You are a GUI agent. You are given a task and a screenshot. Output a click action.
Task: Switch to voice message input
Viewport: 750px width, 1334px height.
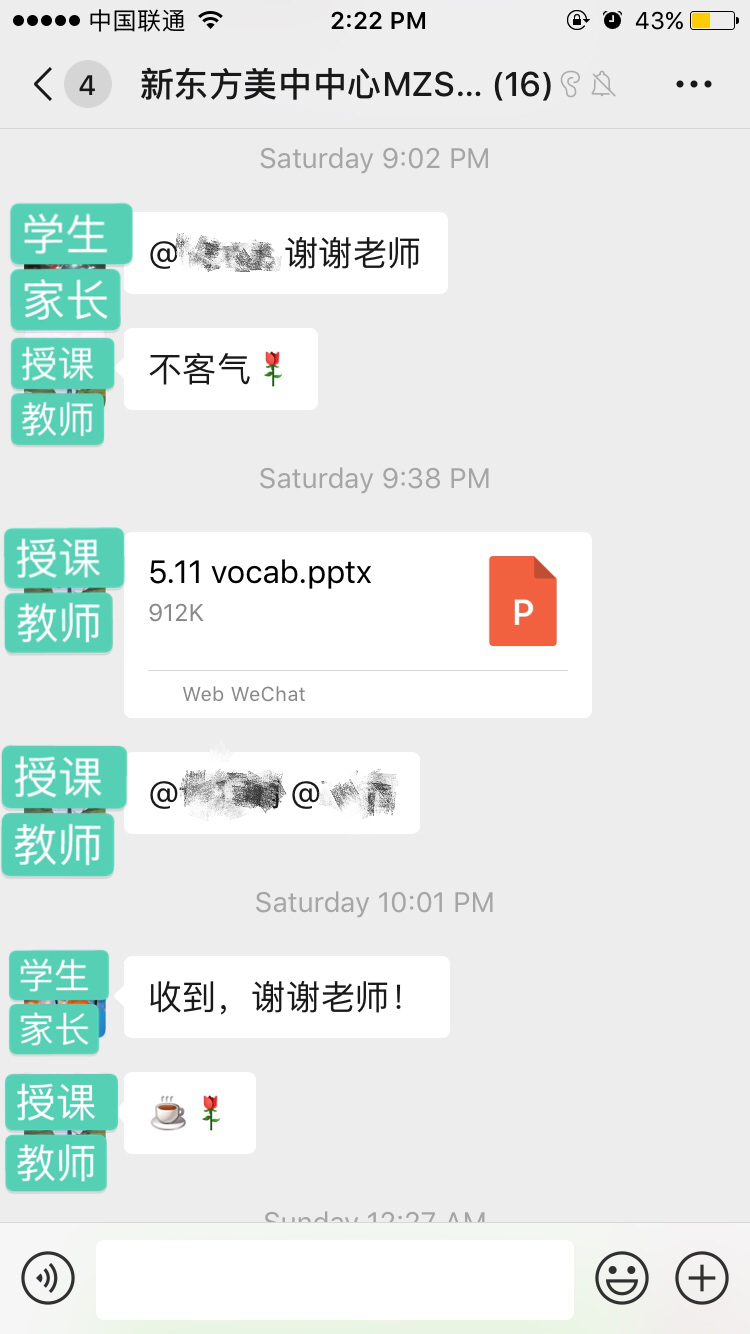[x=48, y=1278]
